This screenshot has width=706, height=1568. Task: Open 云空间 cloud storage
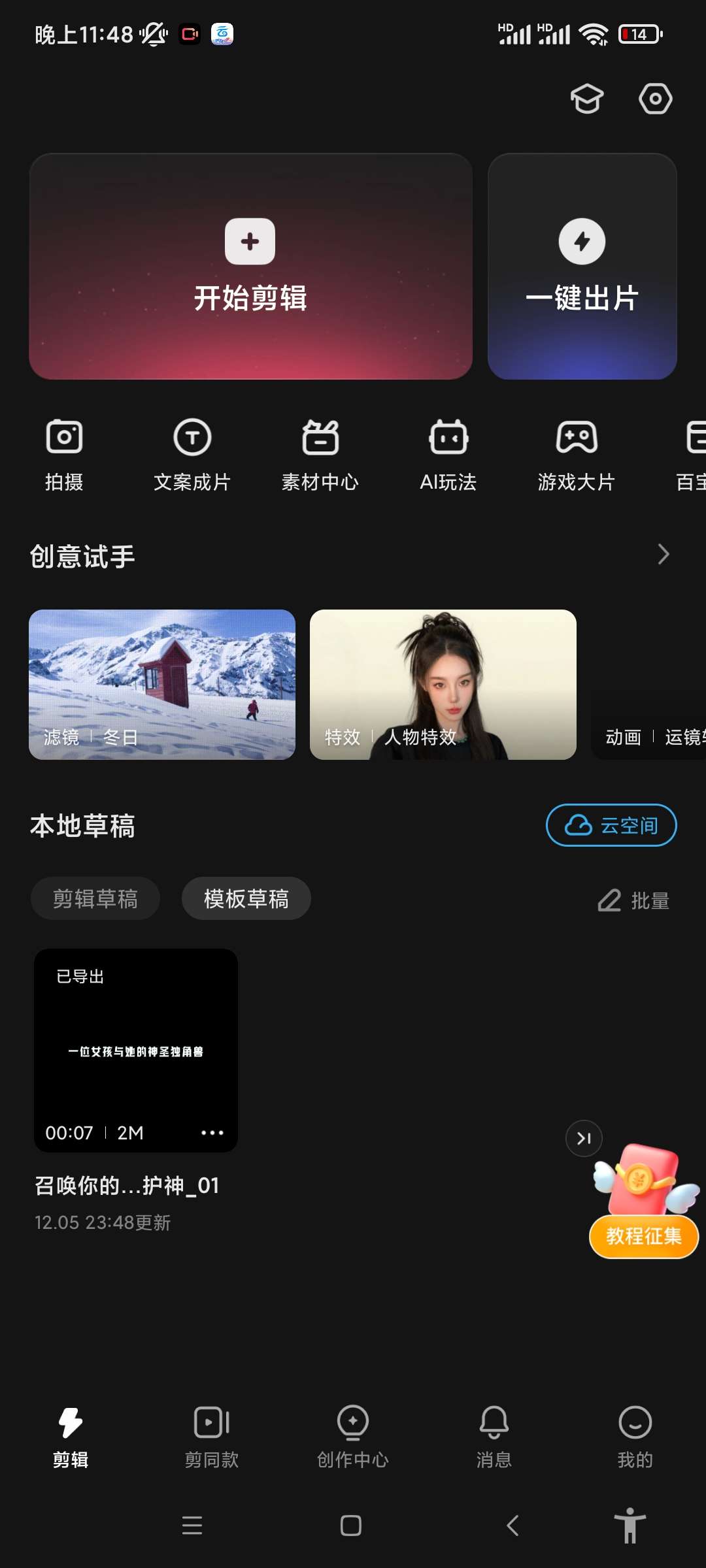click(611, 825)
